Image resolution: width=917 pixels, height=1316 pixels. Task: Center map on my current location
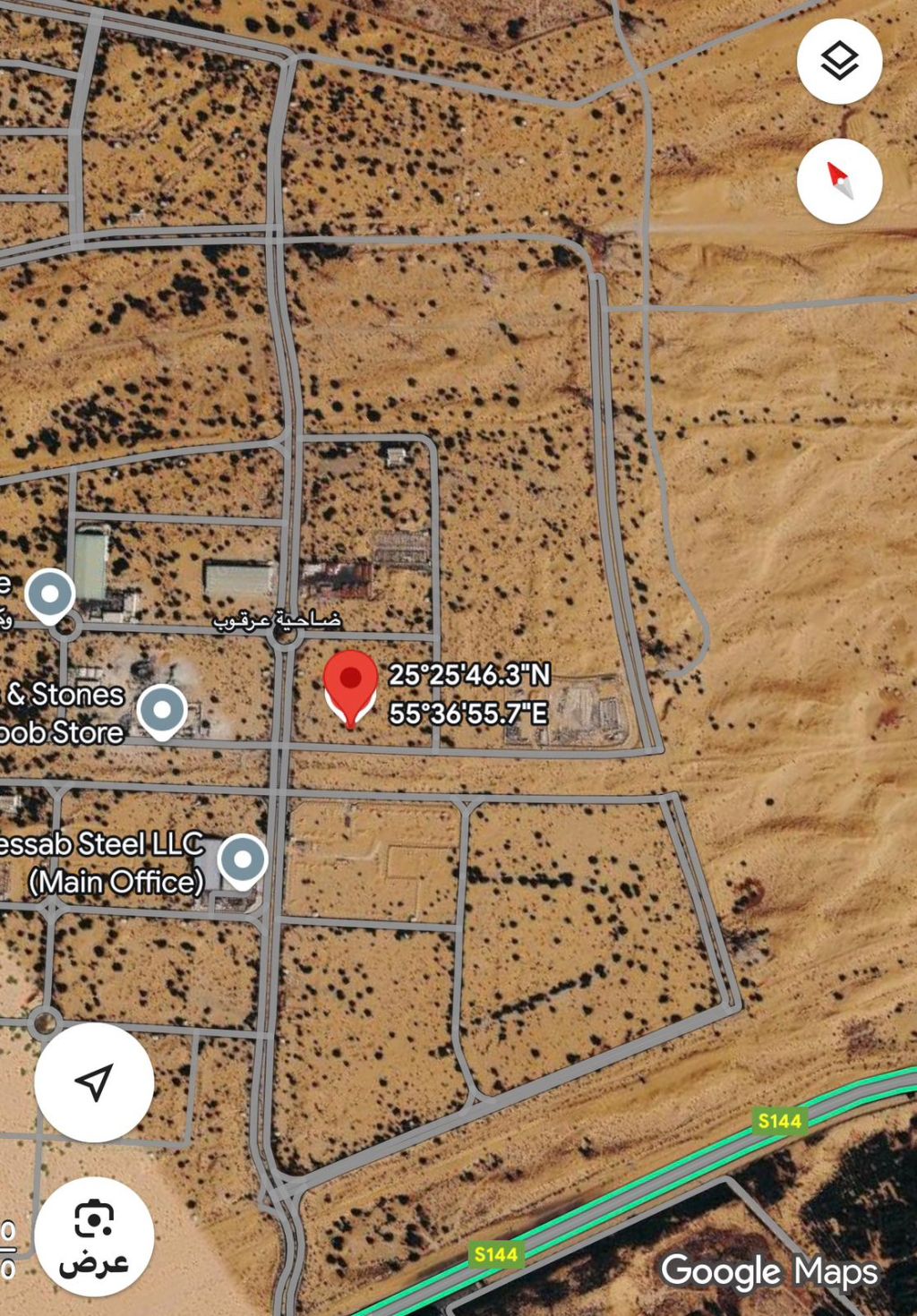point(94,1082)
